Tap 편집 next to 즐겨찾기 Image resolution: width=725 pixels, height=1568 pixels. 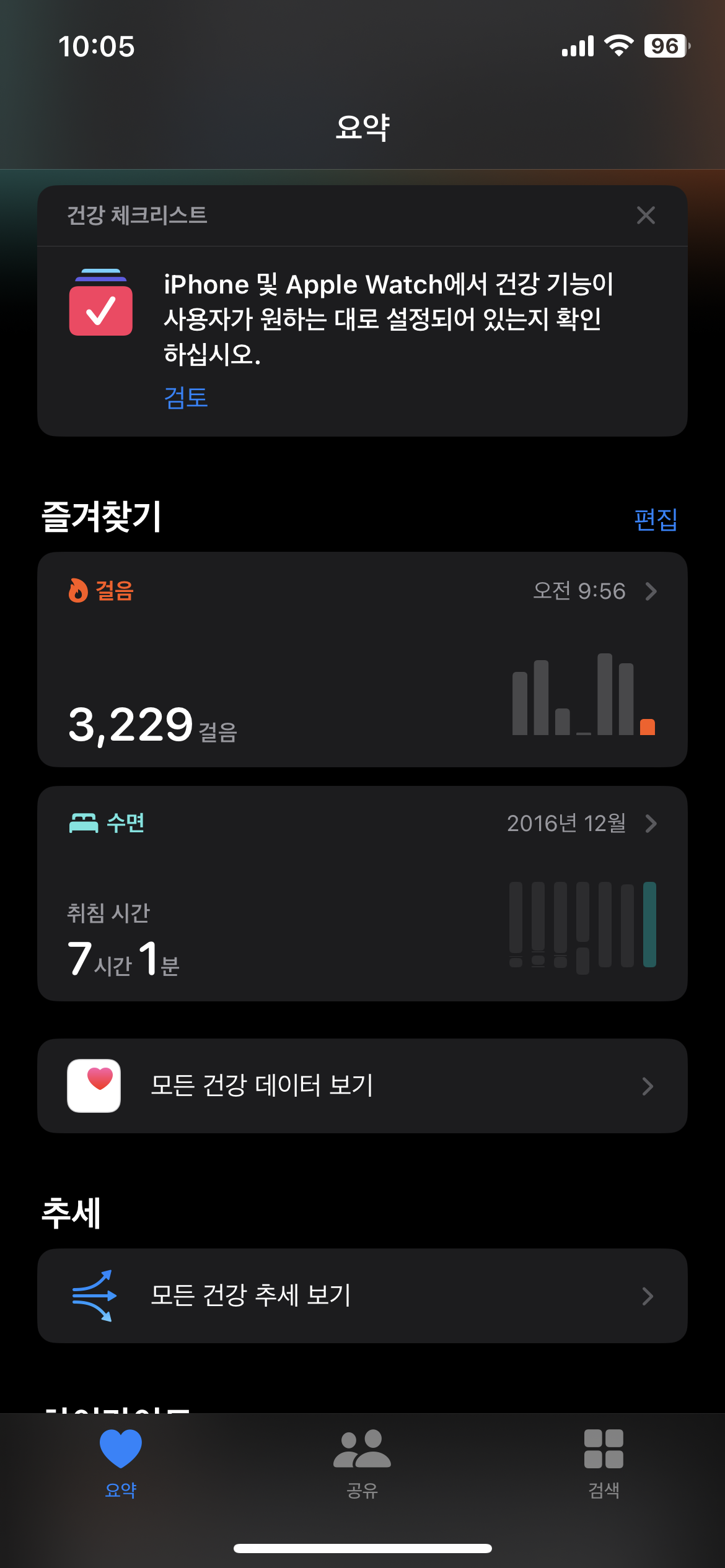tap(655, 519)
